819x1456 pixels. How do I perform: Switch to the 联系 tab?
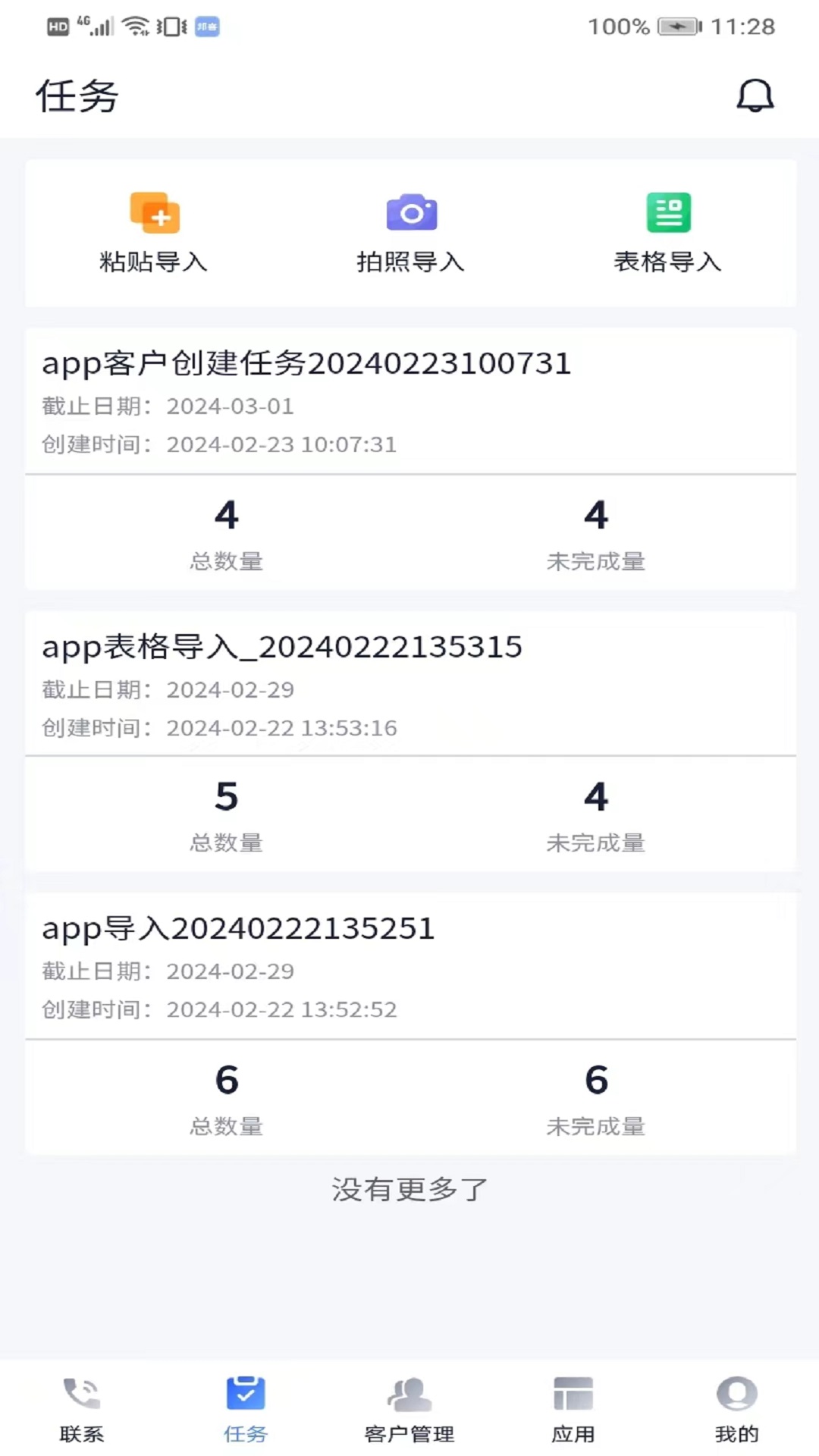pyautogui.click(x=82, y=1409)
